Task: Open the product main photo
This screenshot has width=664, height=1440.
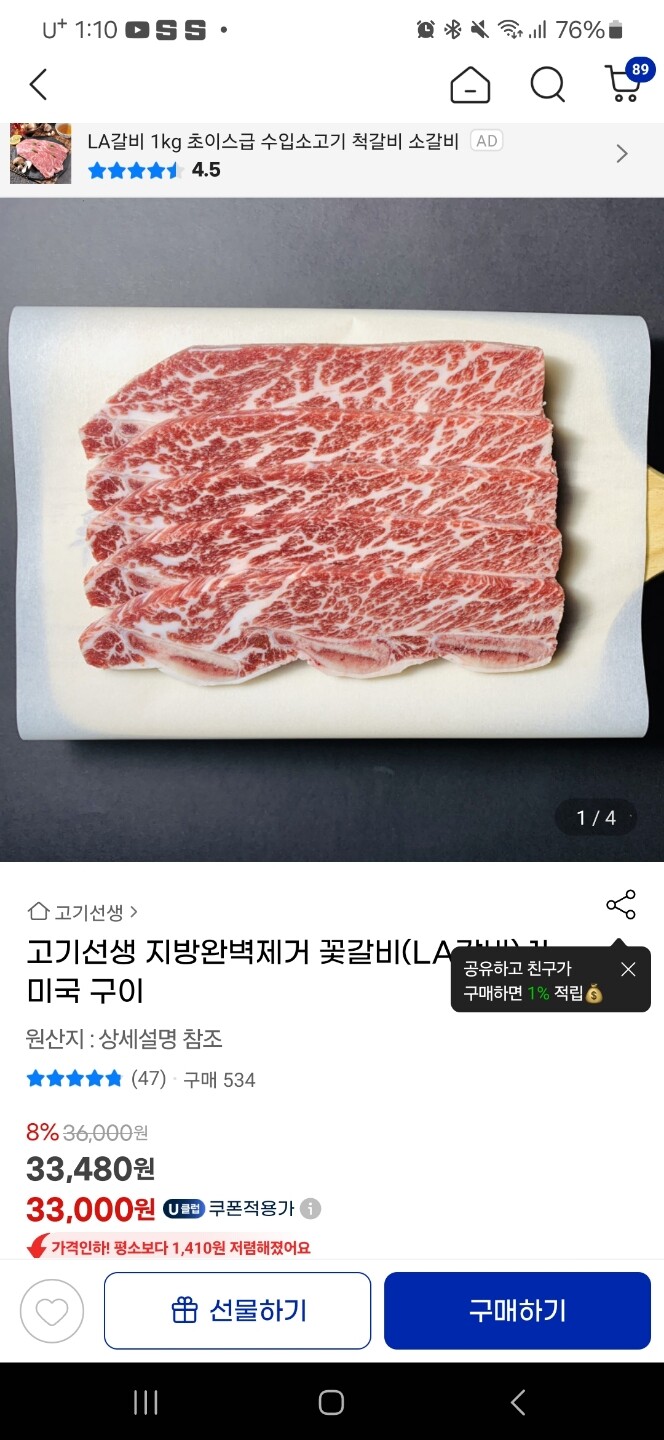Action: pos(332,529)
